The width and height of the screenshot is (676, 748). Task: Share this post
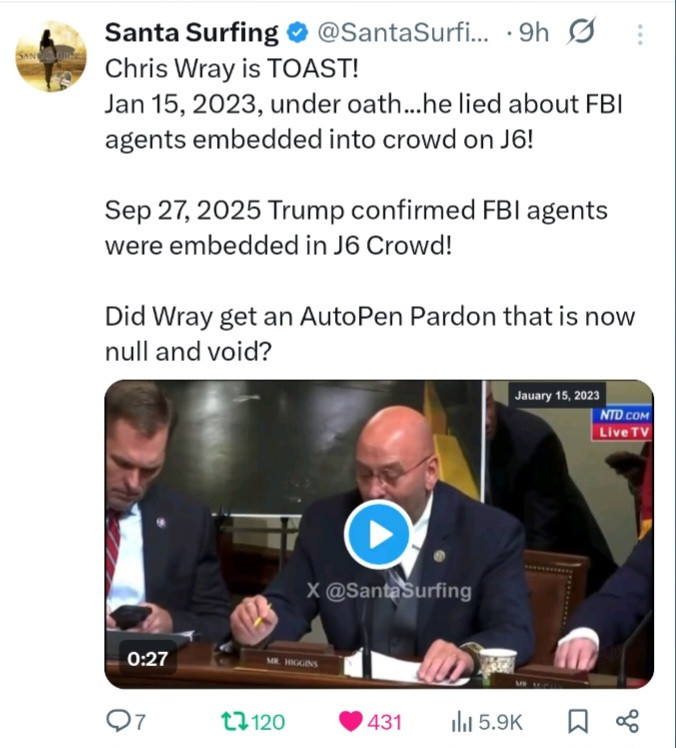pos(627,720)
